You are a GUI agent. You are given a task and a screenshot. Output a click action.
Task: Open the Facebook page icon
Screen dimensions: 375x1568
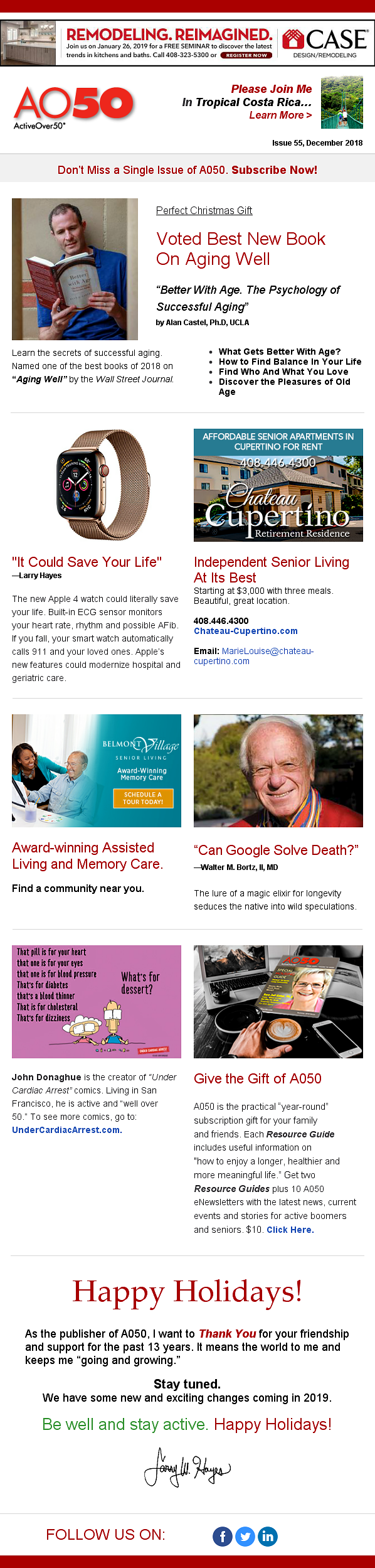coord(223,1536)
